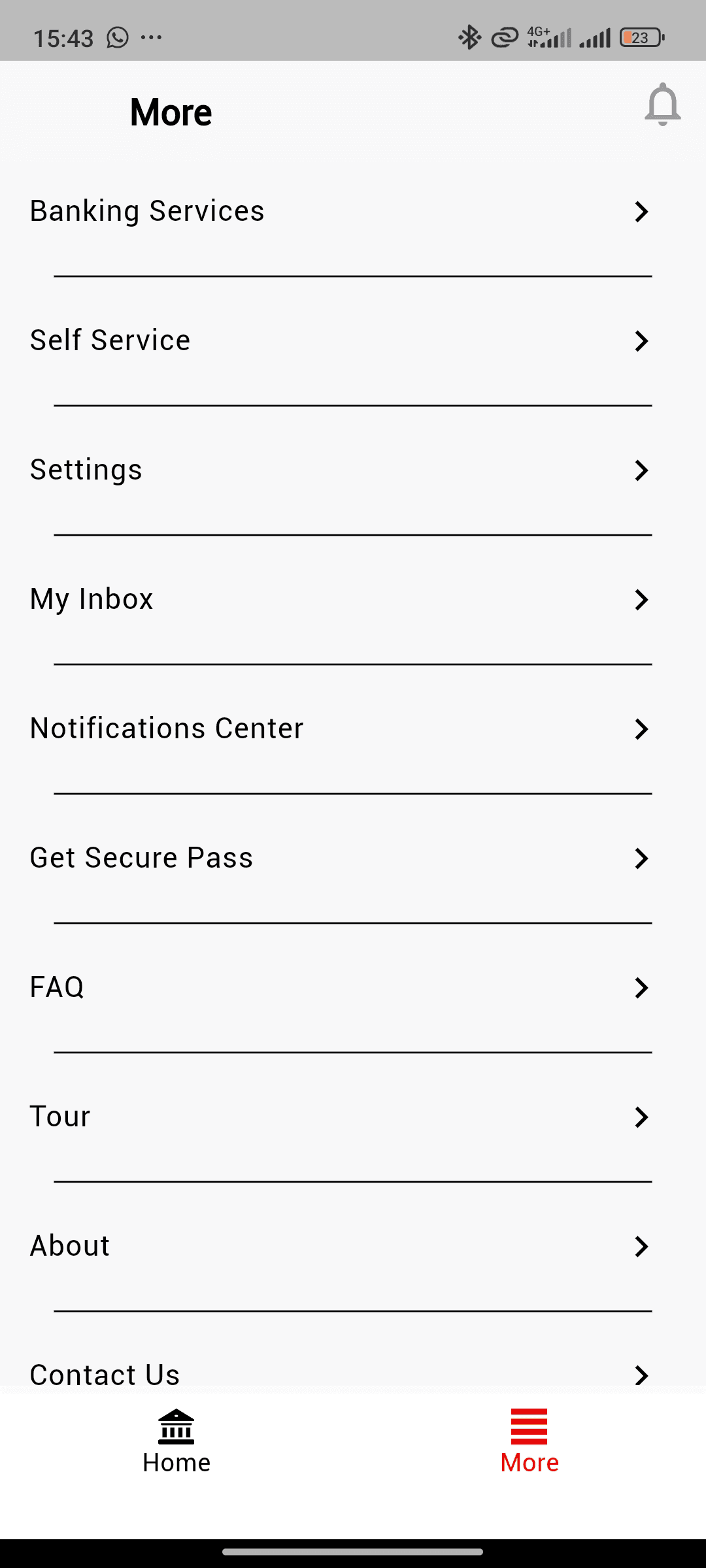Select the More tab

pyautogui.click(x=529, y=1441)
